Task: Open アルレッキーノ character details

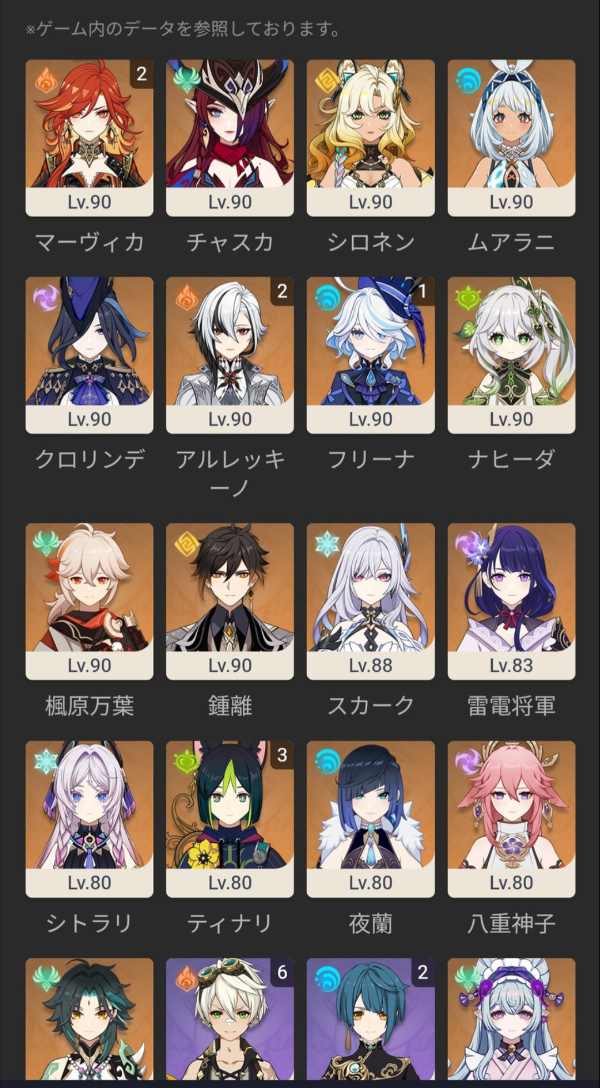Action: 230,355
